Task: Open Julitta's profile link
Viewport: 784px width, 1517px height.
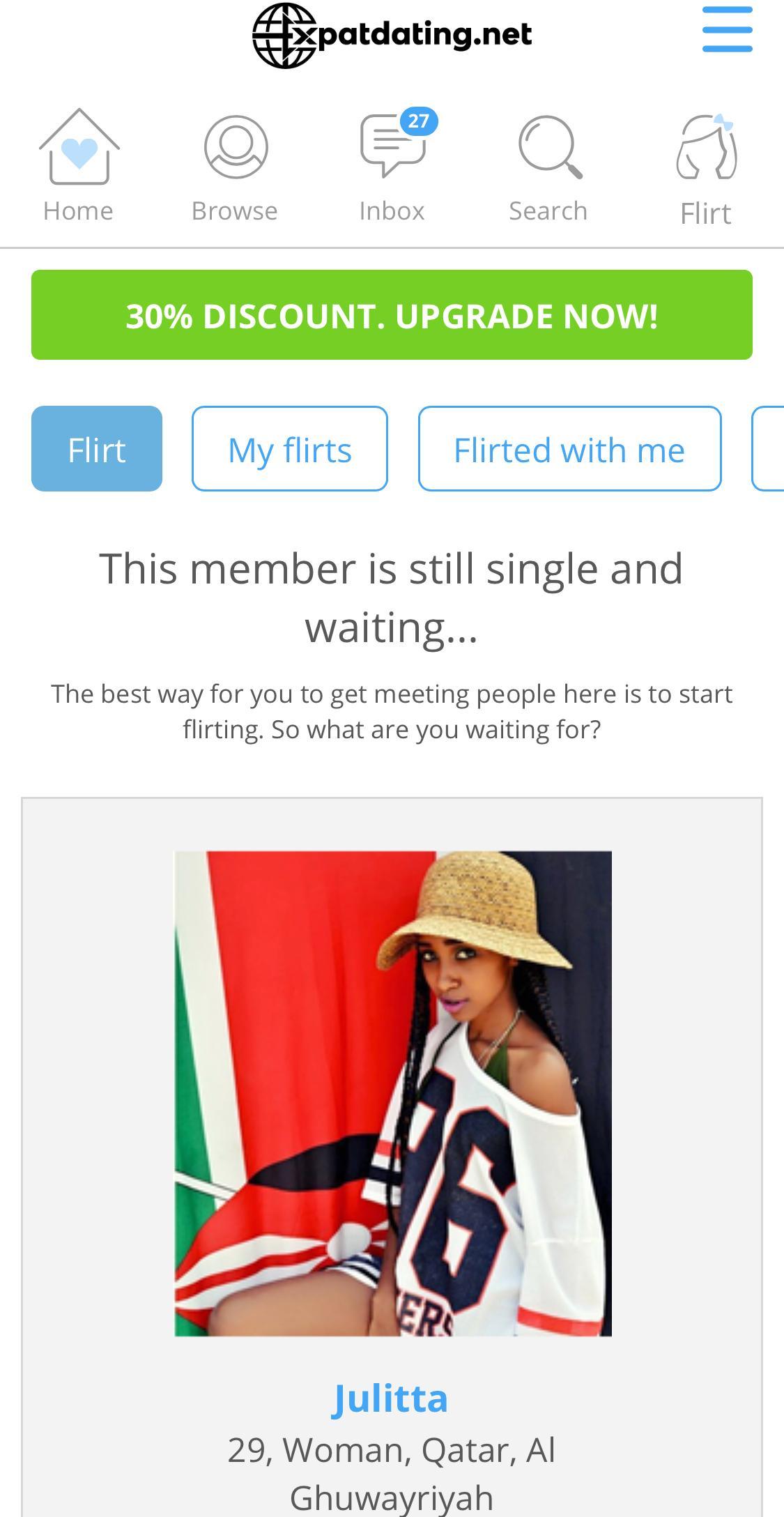Action: point(391,1397)
